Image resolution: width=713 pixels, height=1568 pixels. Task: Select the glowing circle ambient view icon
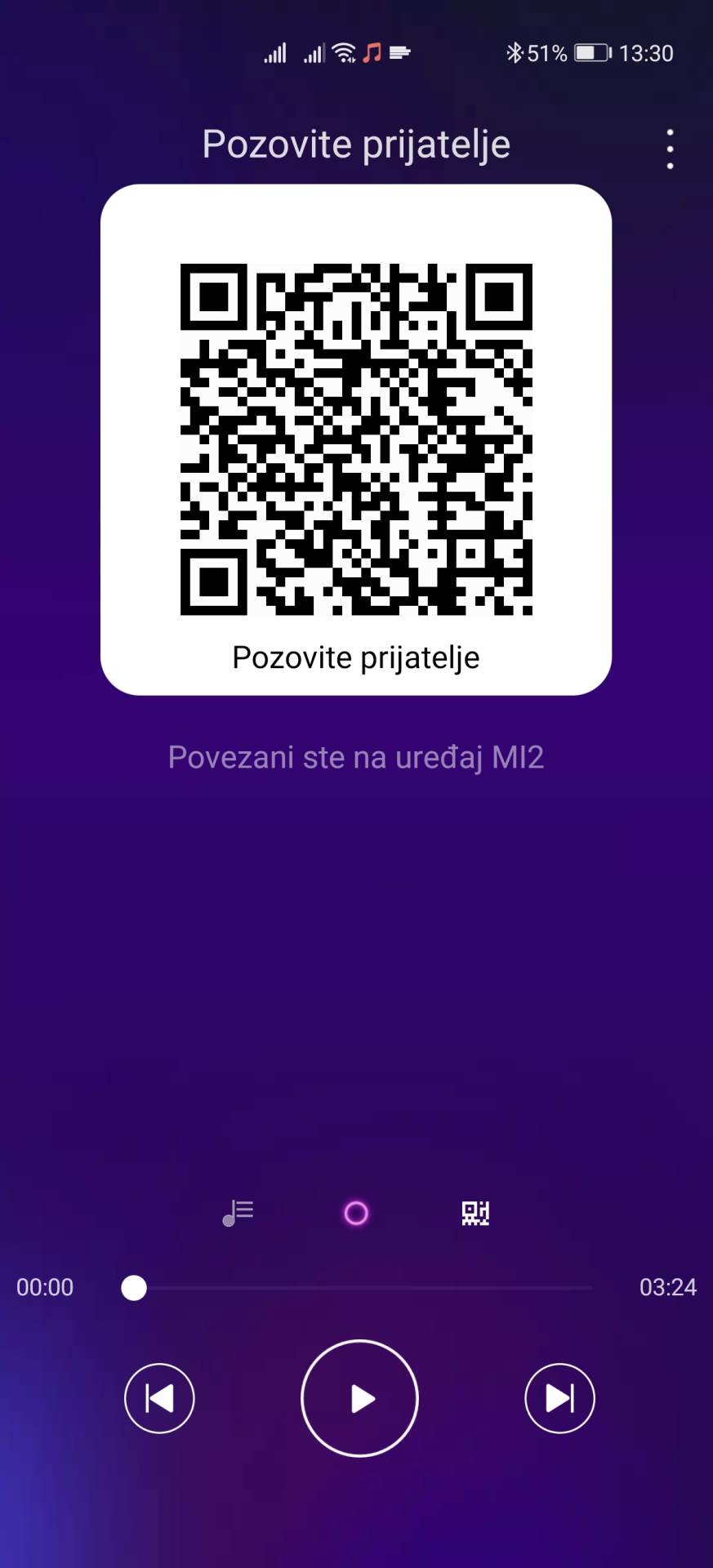[356, 1214]
